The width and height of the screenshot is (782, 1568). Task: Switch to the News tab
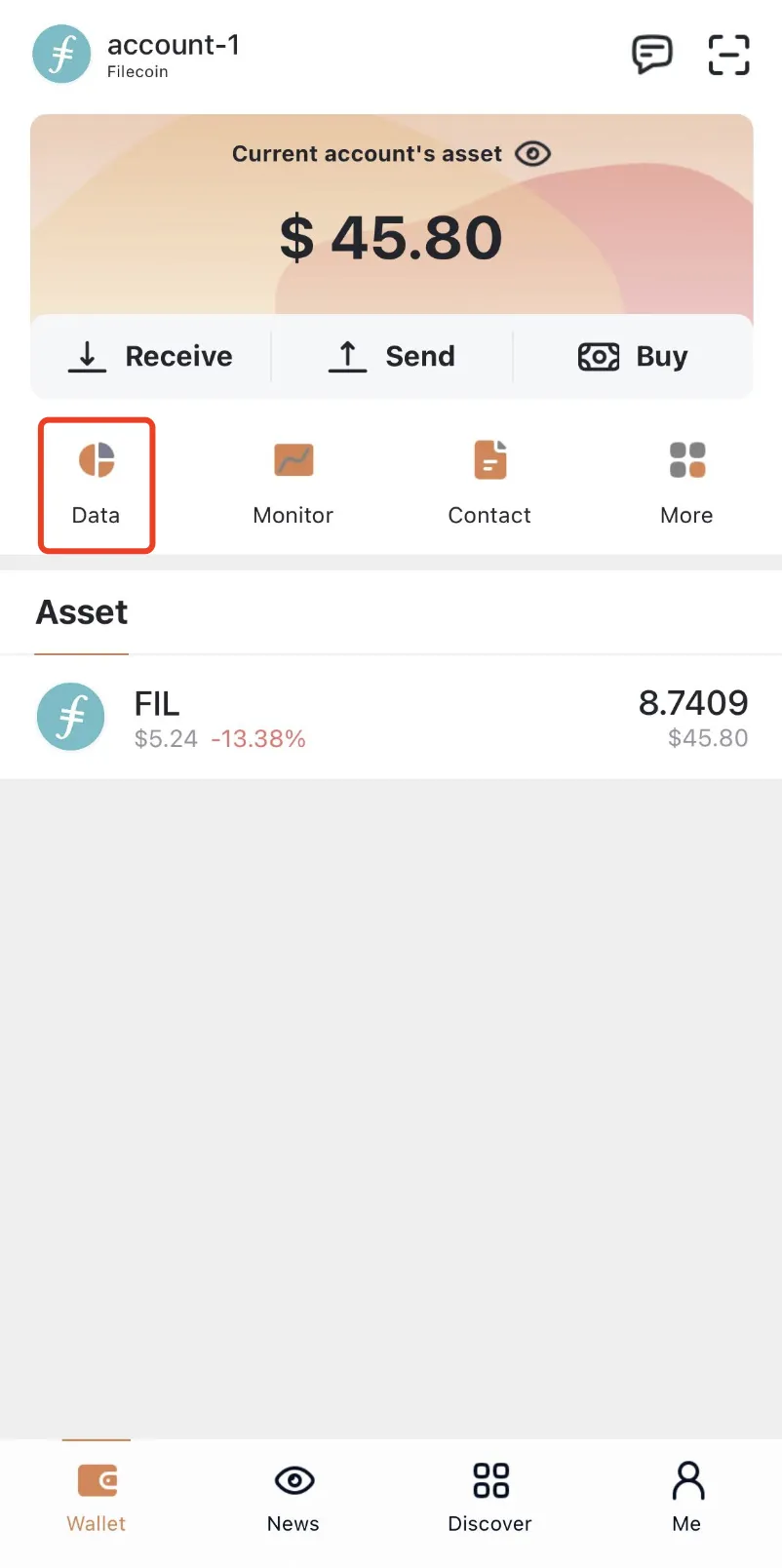pyautogui.click(x=293, y=1497)
